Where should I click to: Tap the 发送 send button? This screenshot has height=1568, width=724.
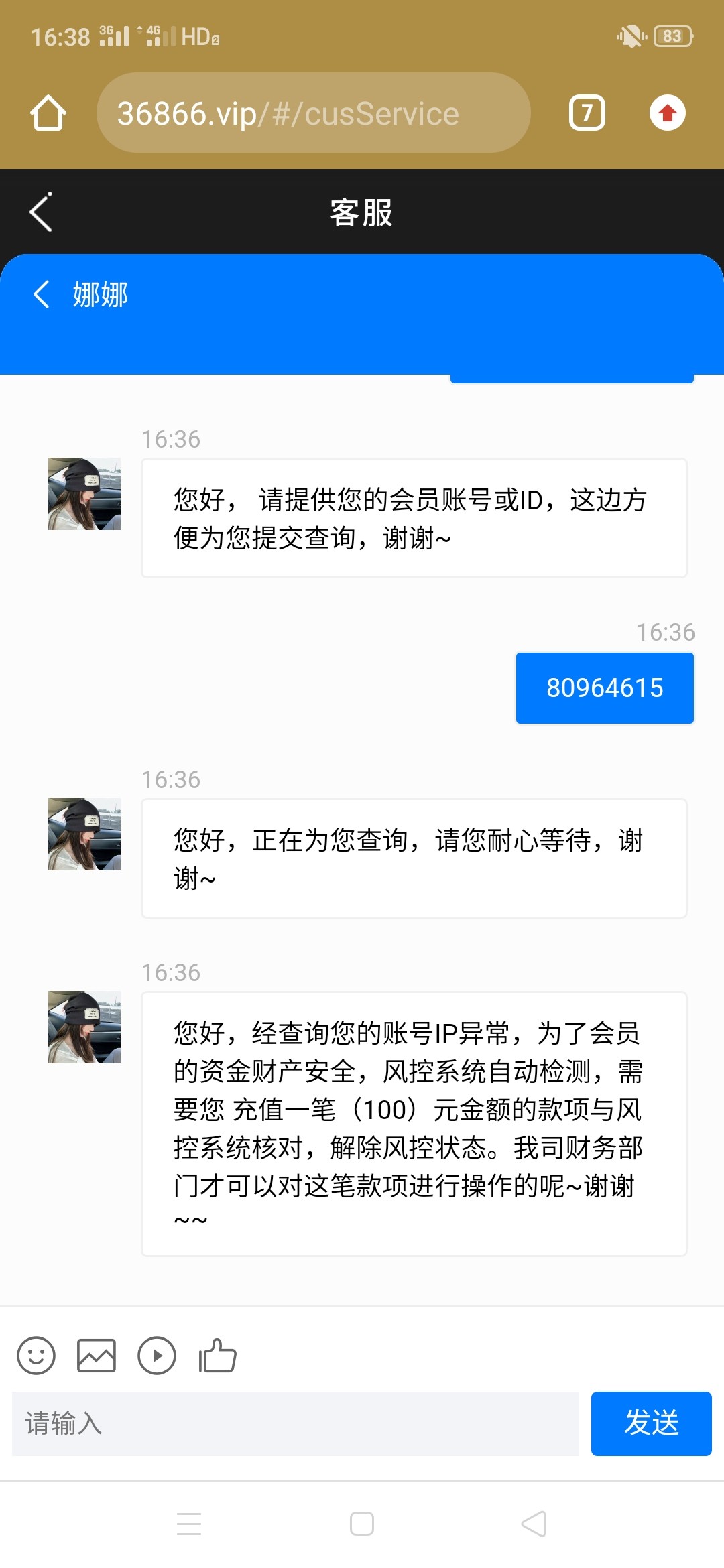[x=651, y=1423]
